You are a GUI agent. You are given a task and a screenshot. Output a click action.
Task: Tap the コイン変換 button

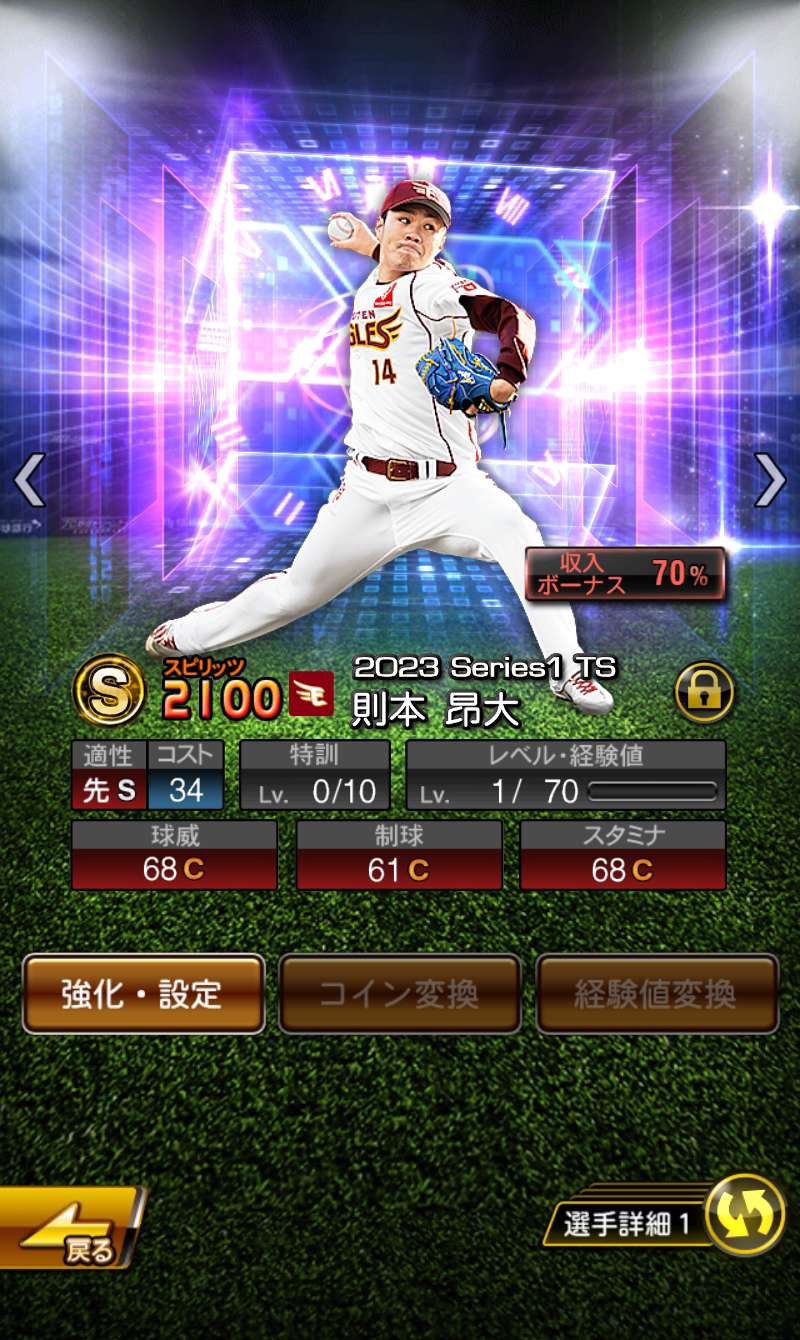tap(399, 994)
